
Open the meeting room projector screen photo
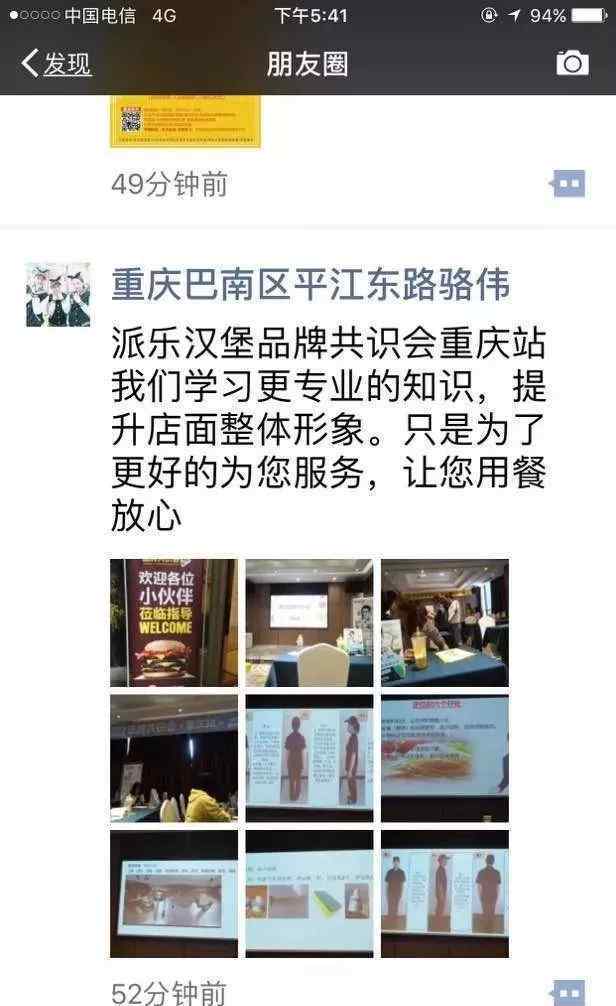pyautogui.click(x=309, y=622)
